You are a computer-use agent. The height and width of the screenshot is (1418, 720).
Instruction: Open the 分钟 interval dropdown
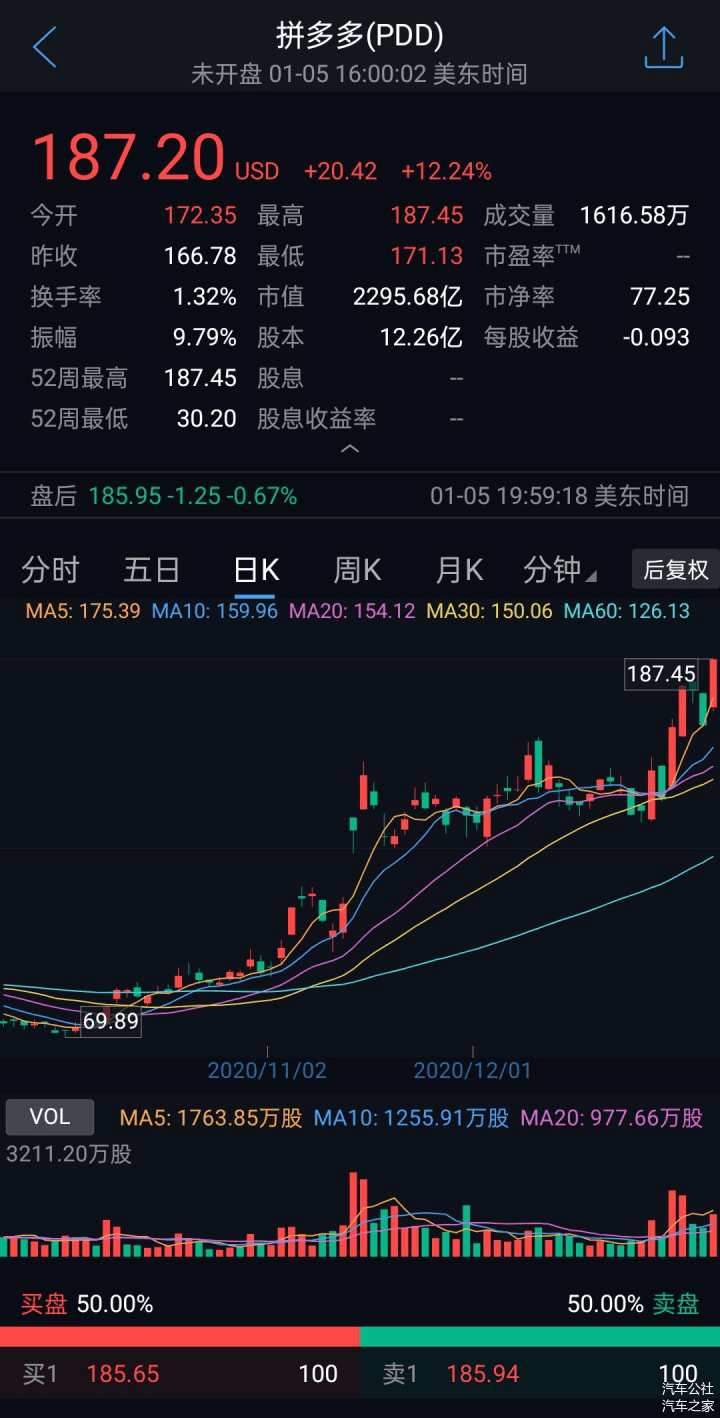(559, 570)
